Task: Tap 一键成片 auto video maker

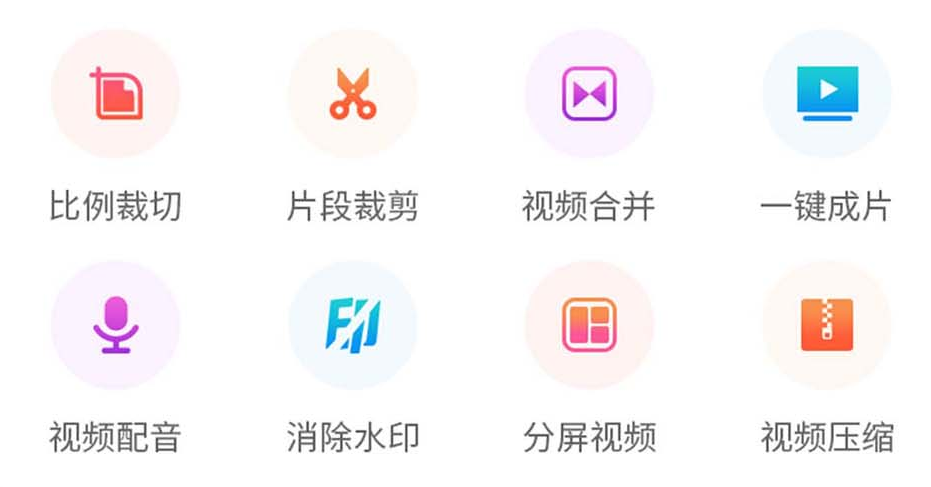Action: (826, 94)
